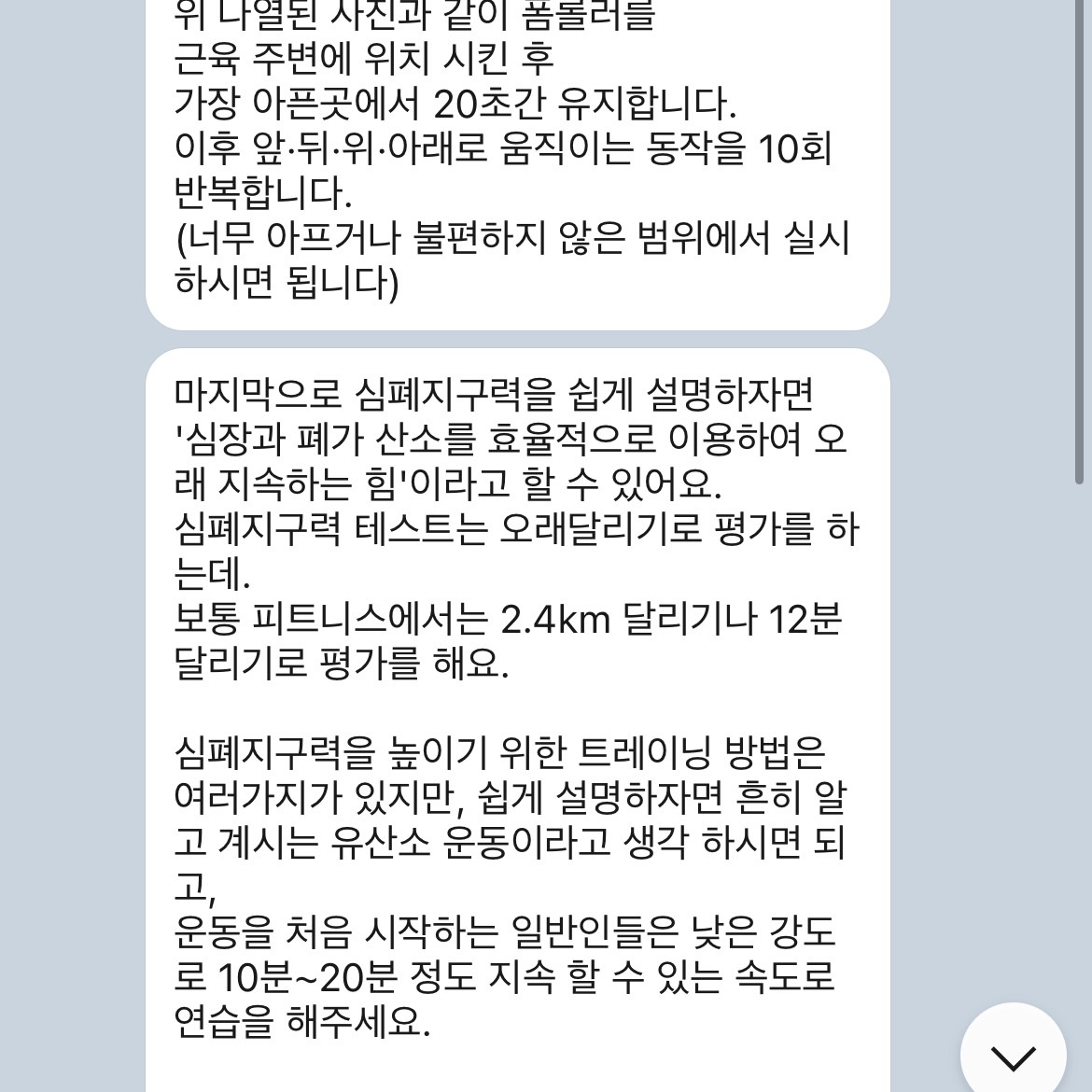Image resolution: width=1092 pixels, height=1092 pixels.
Task: Jump to the latest message with down arrow
Action: click(x=1013, y=1055)
